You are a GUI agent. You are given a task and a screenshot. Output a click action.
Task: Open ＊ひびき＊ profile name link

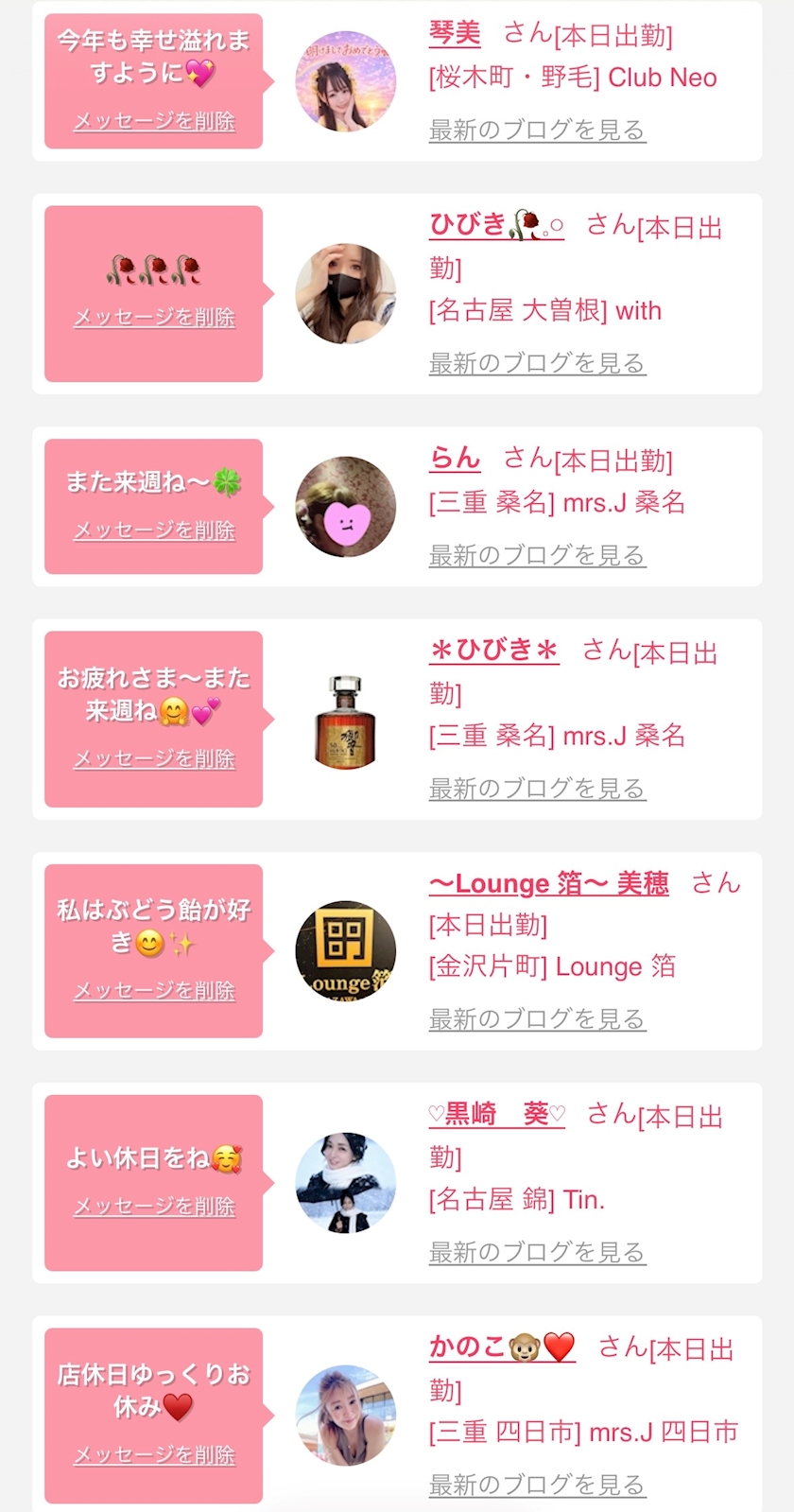coord(493,651)
